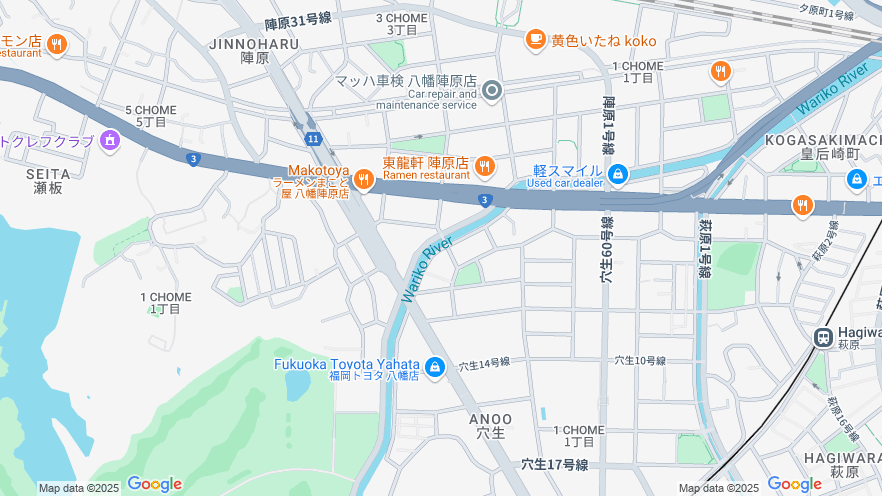Select the 黄色いたね koko cafe pin
This screenshot has height=496, width=882.
pyautogui.click(x=536, y=40)
